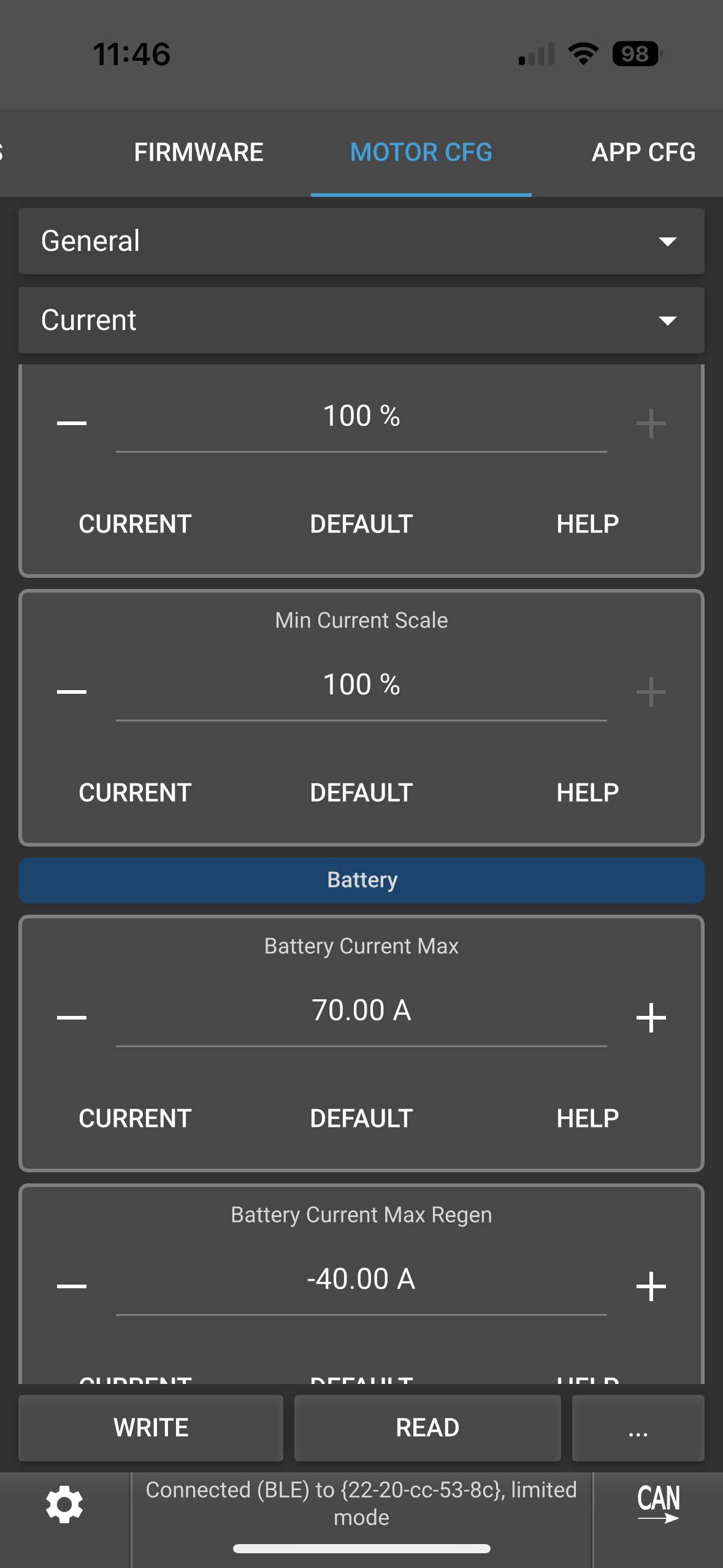Image resolution: width=723 pixels, height=1568 pixels.
Task: Tap the Min Current Scale value field
Action: (x=361, y=685)
